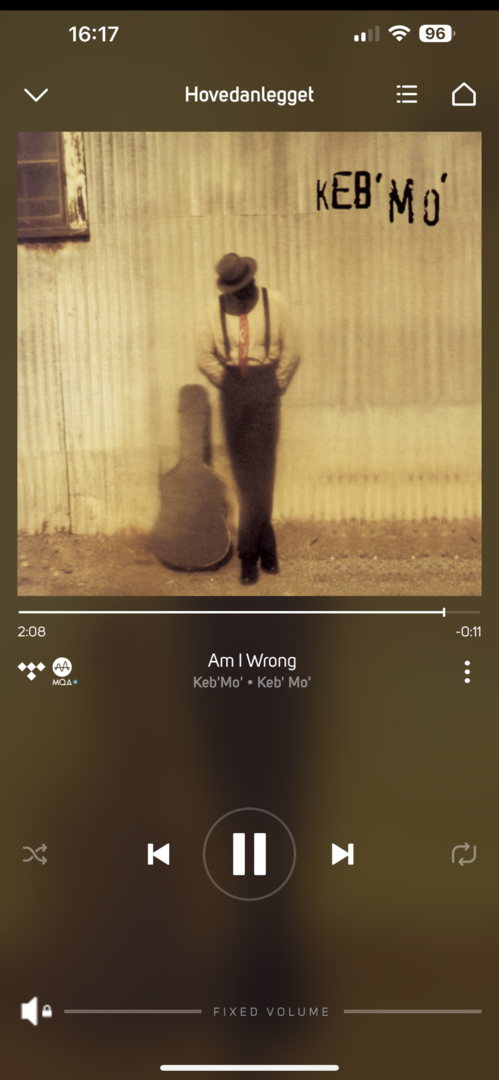
Task: Toggle repeat mode
Action: click(x=464, y=855)
